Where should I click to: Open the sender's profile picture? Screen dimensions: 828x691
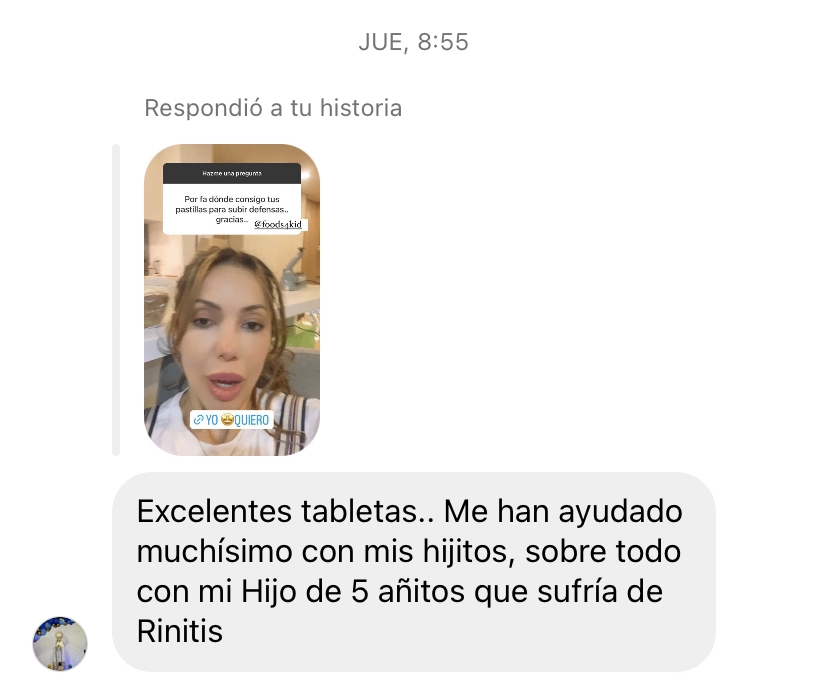coord(60,643)
